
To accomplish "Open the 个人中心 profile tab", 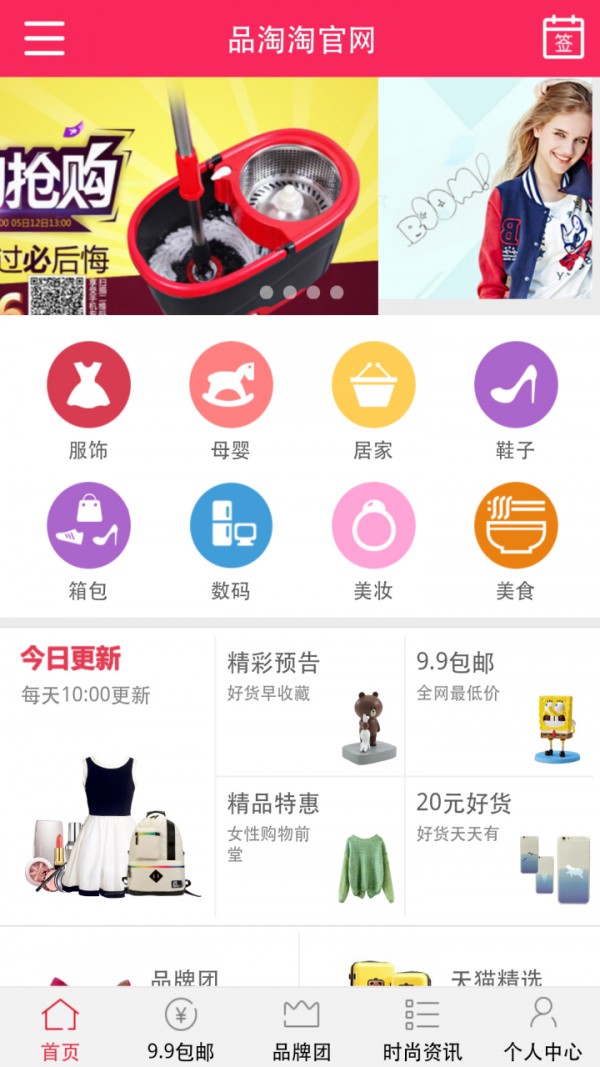I will (x=542, y=1028).
